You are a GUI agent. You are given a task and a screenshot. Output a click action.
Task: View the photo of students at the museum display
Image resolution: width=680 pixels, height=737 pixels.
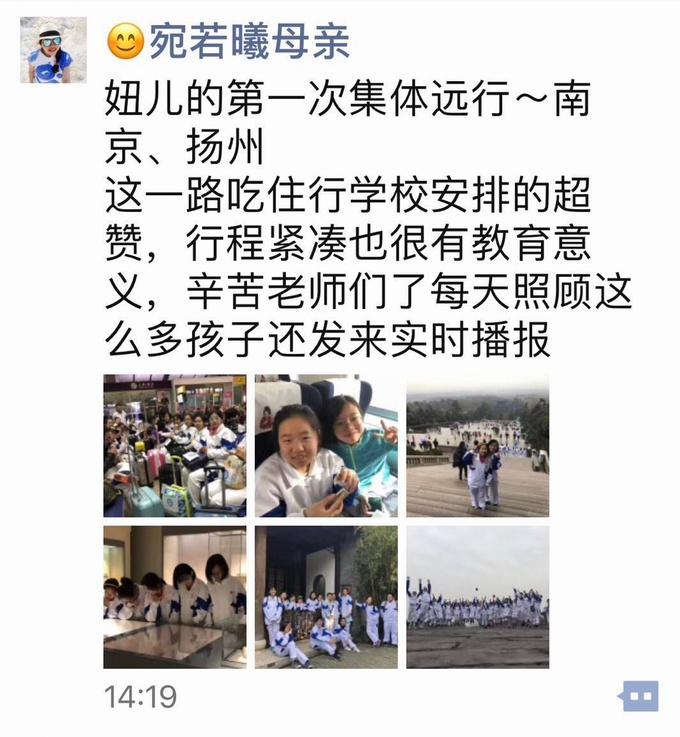coord(175,597)
